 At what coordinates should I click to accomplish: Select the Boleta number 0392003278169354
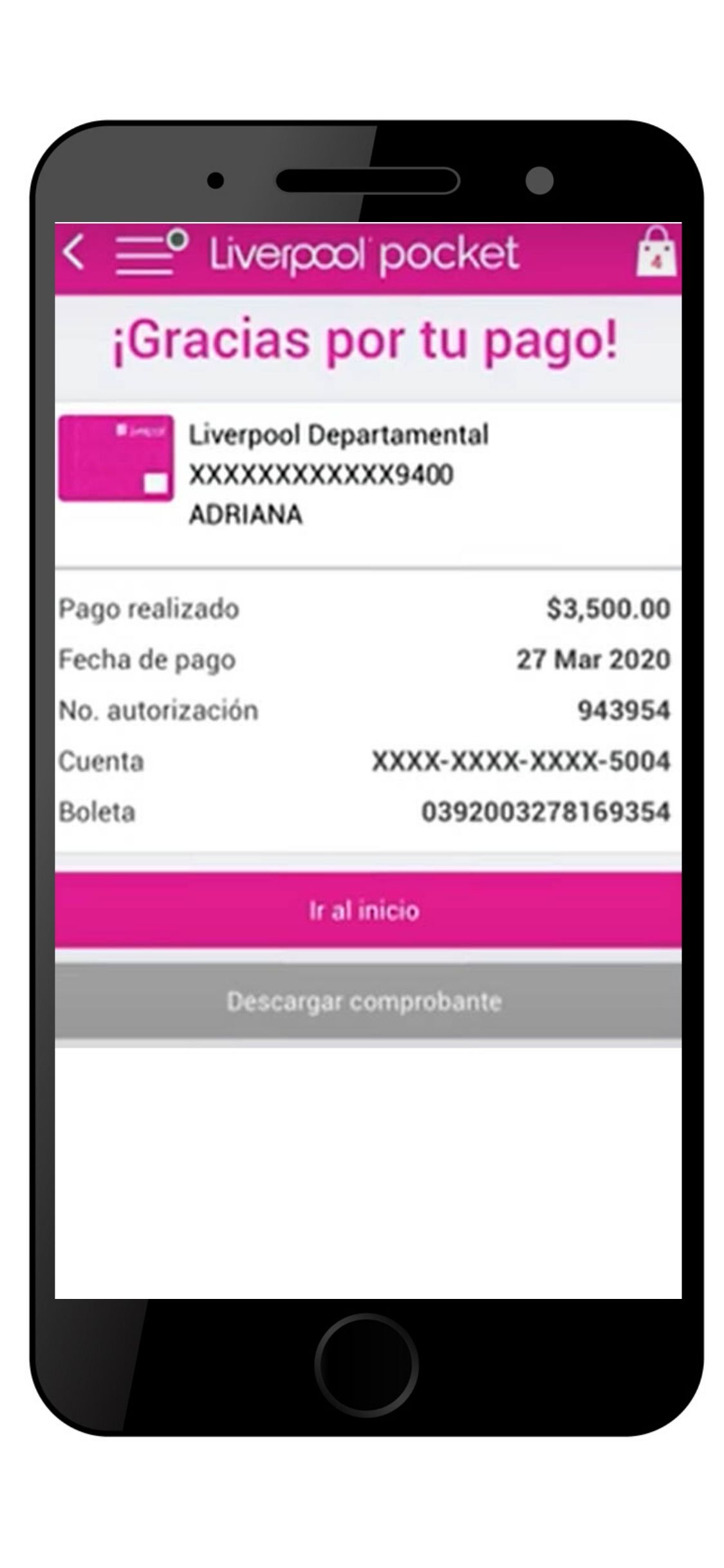[x=547, y=812]
